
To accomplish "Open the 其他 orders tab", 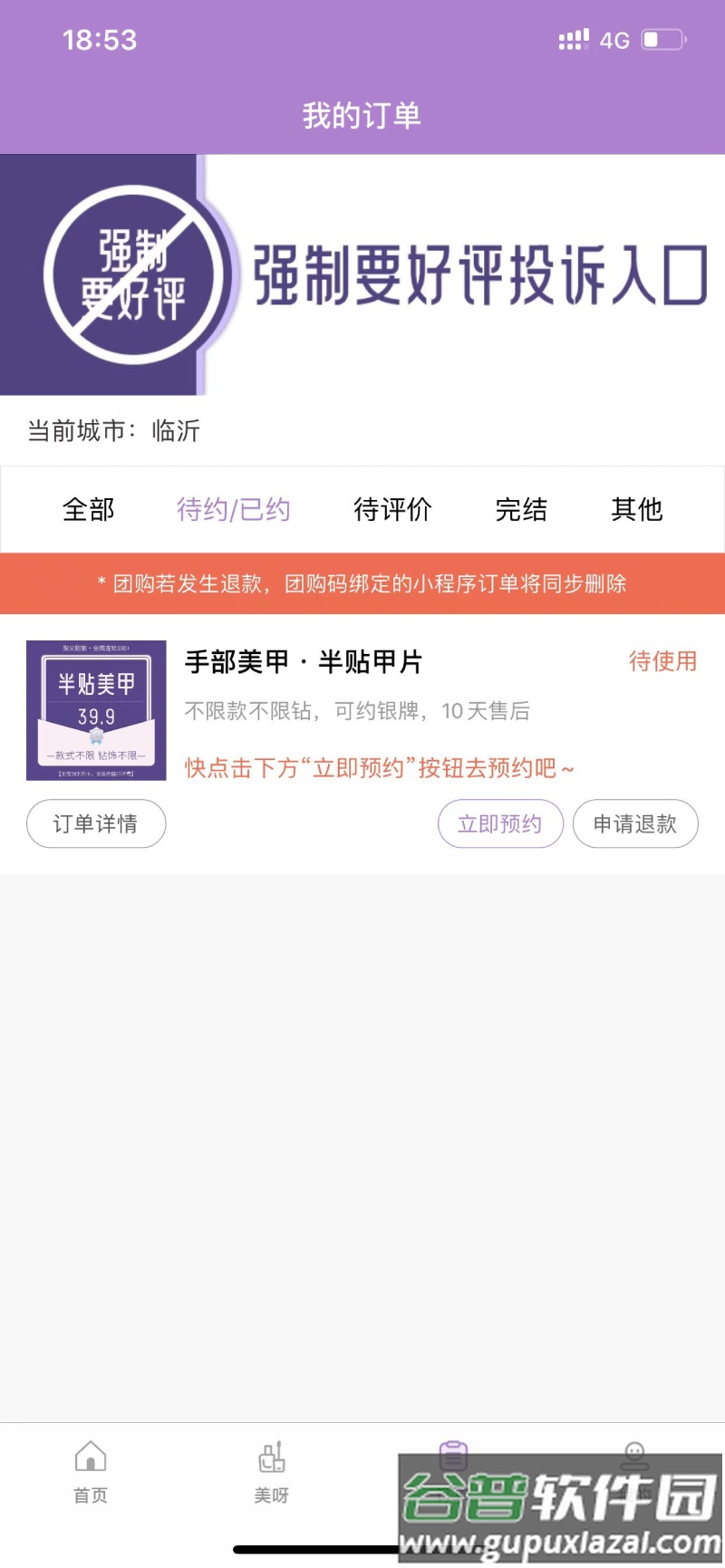I will tap(638, 510).
